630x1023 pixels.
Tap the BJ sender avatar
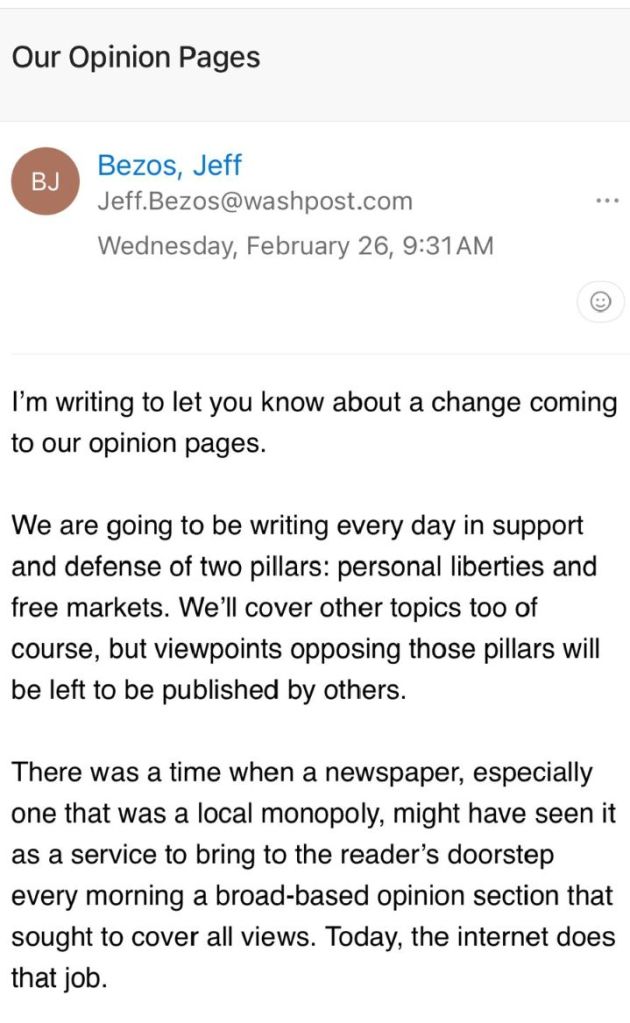(x=46, y=182)
